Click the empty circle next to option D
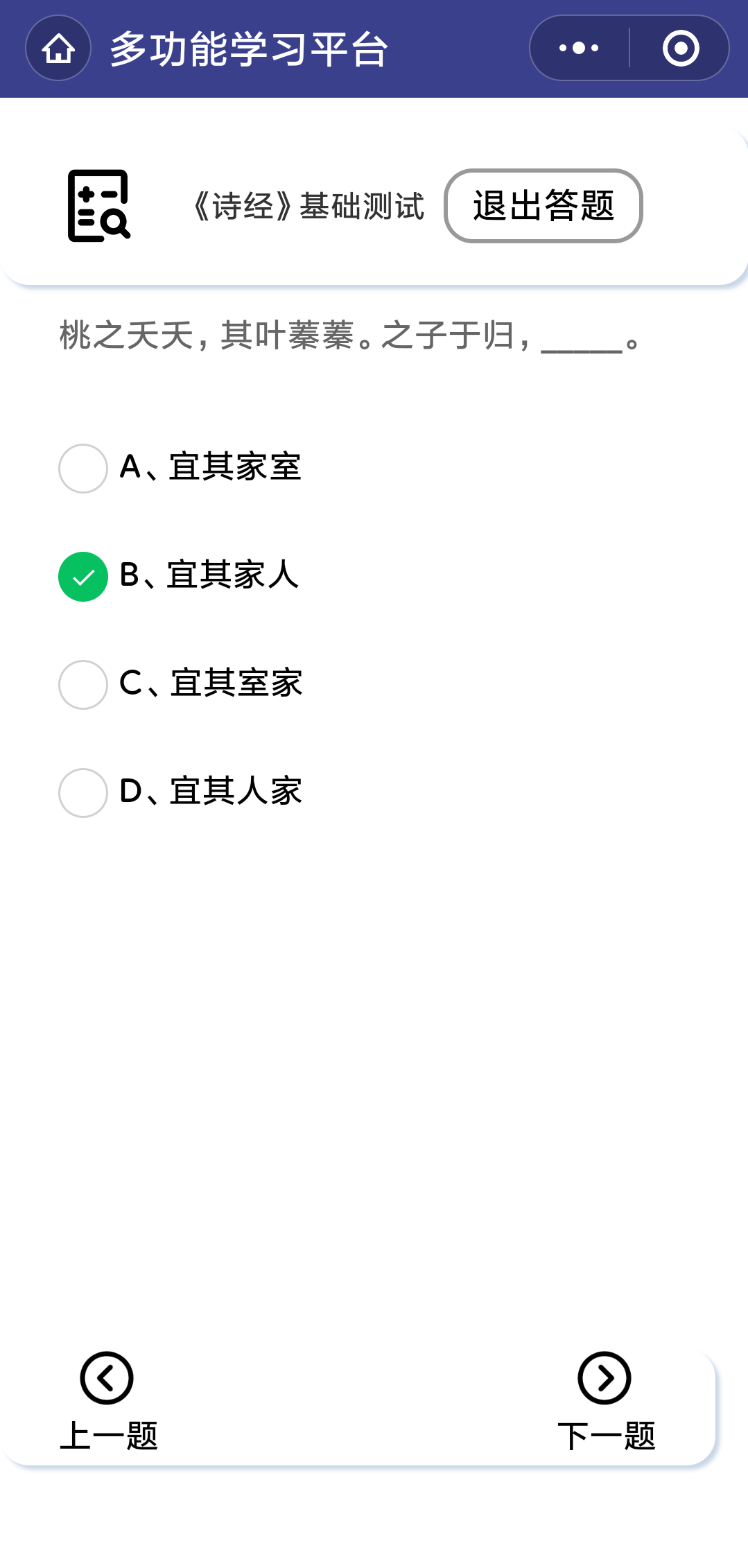The height and width of the screenshot is (1568, 748). point(82,792)
